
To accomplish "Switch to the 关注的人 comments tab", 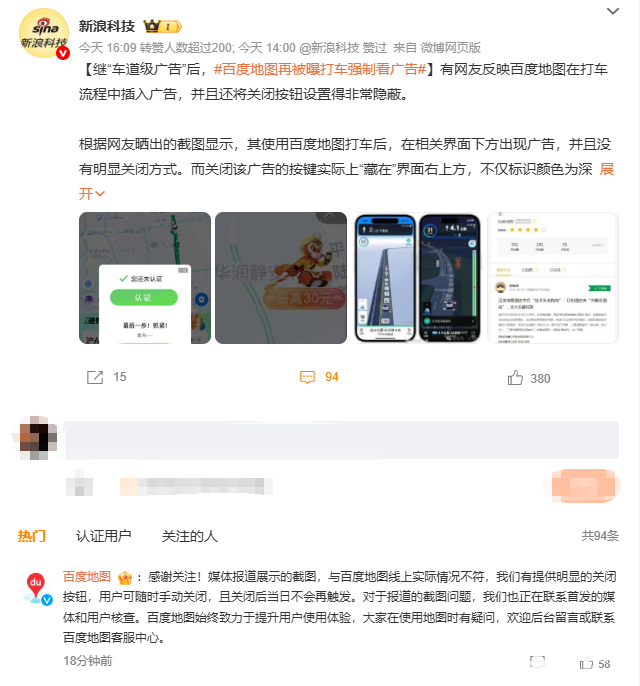I will coord(190,536).
